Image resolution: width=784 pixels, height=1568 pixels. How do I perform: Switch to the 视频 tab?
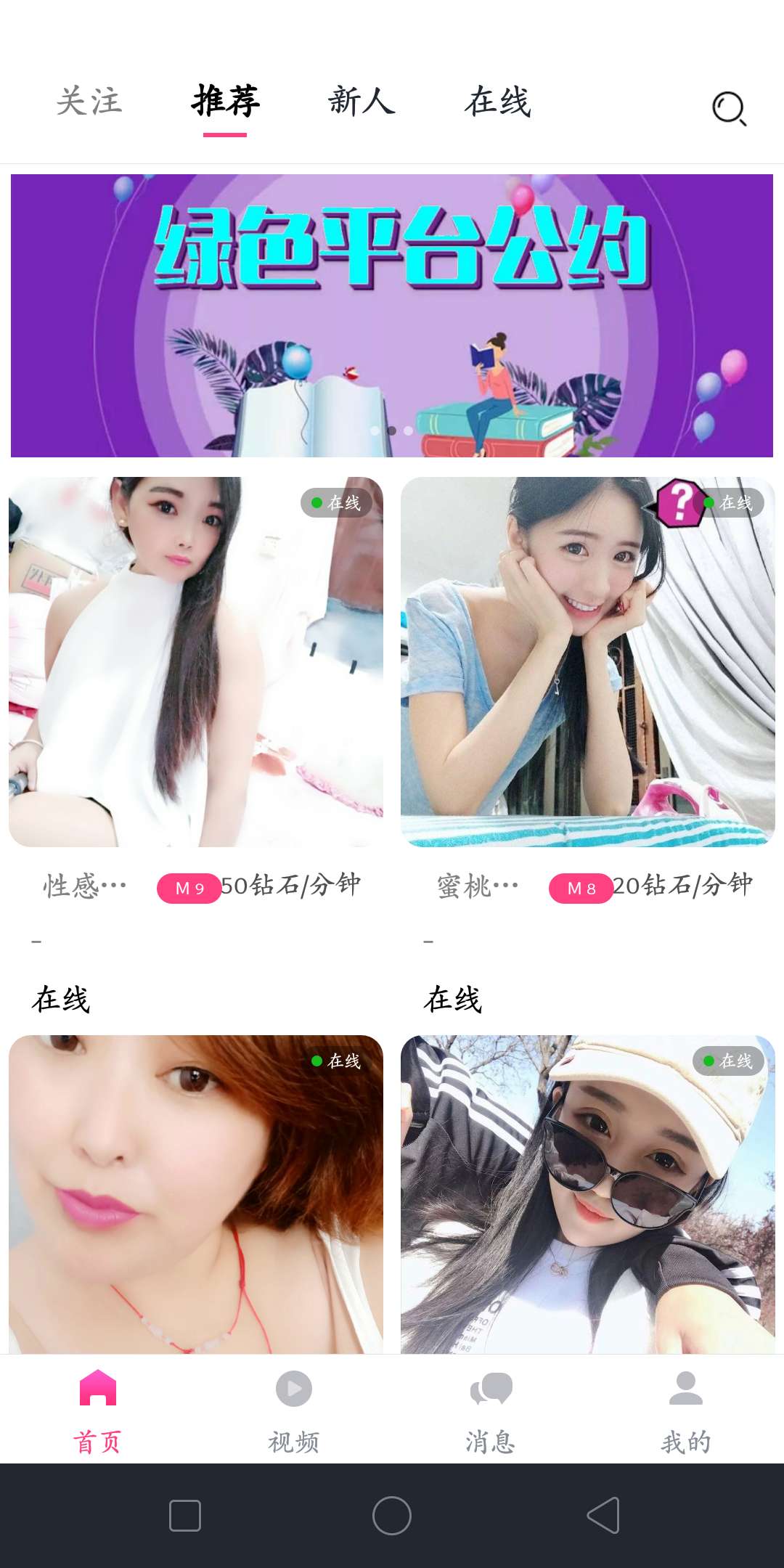coord(294,1411)
